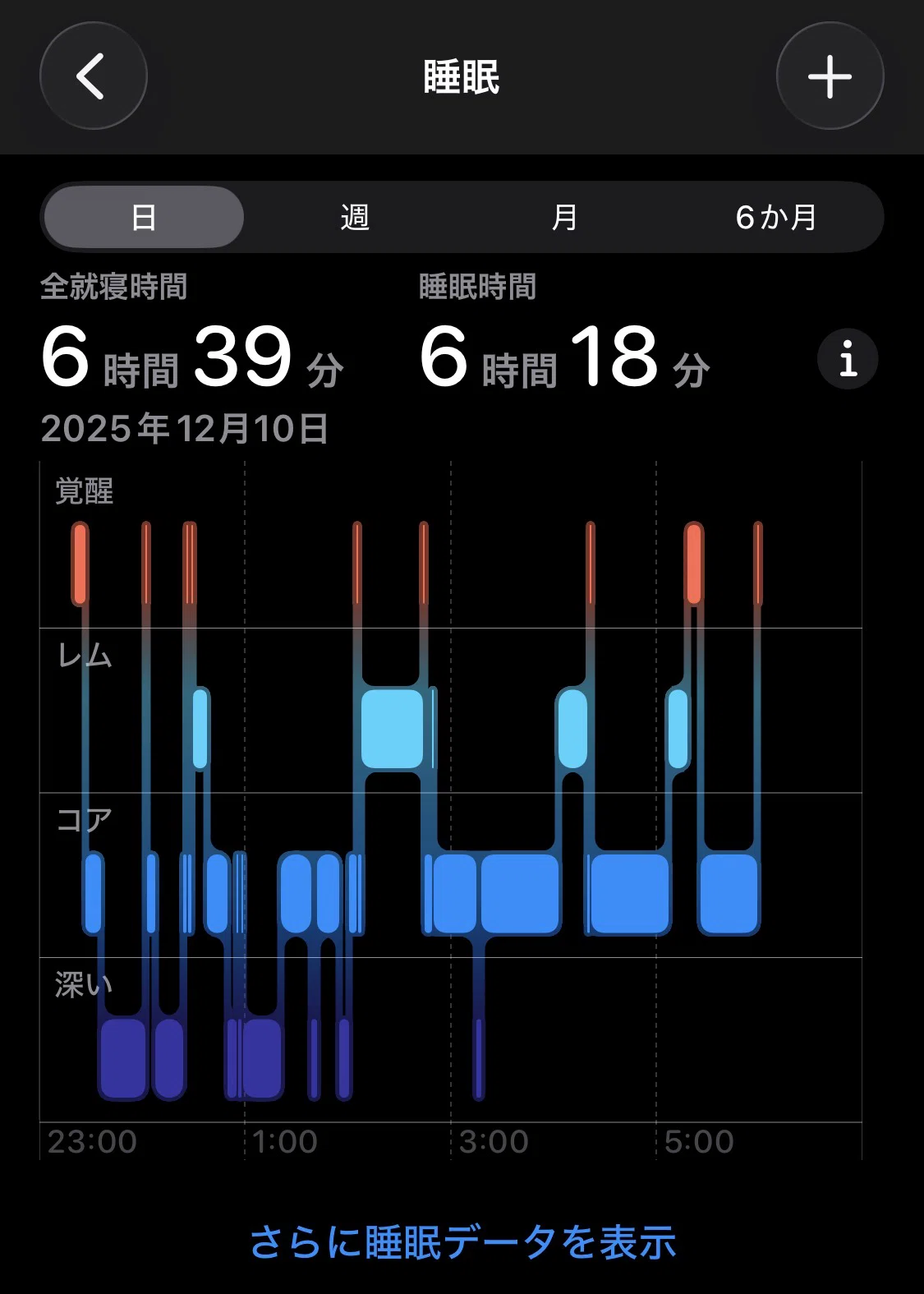Open the sleep info (i) button

pyautogui.click(x=848, y=359)
